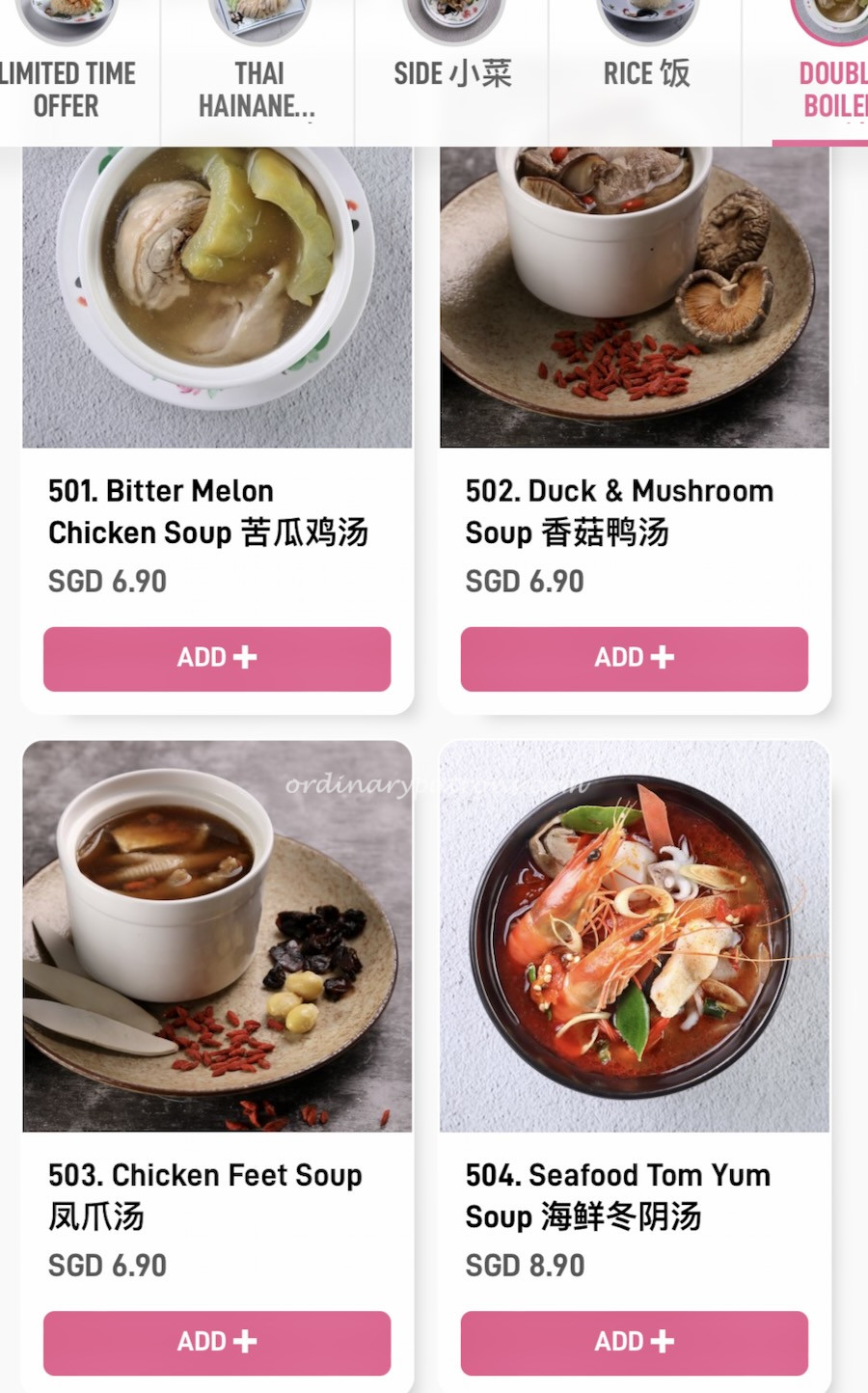Select the Side 小菜 category
Viewport: 868px width, 1393px height.
tap(452, 73)
